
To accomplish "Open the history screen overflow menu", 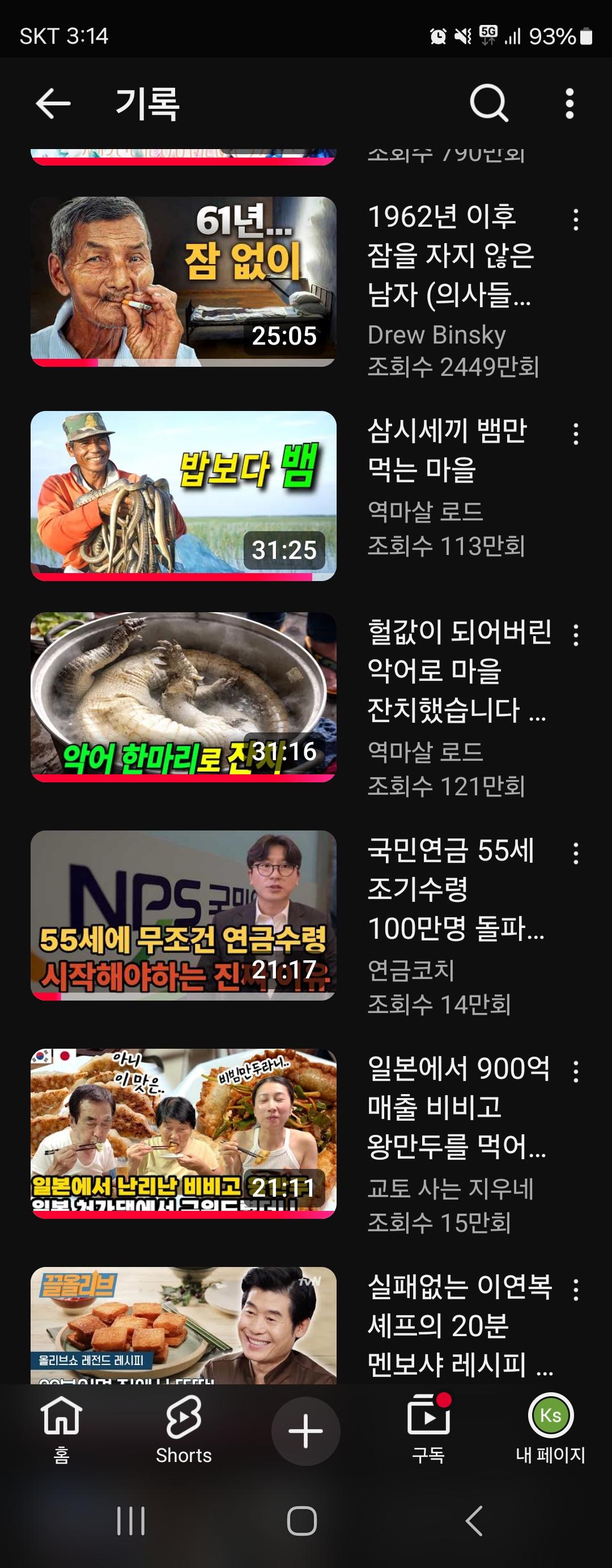I will pos(569,105).
